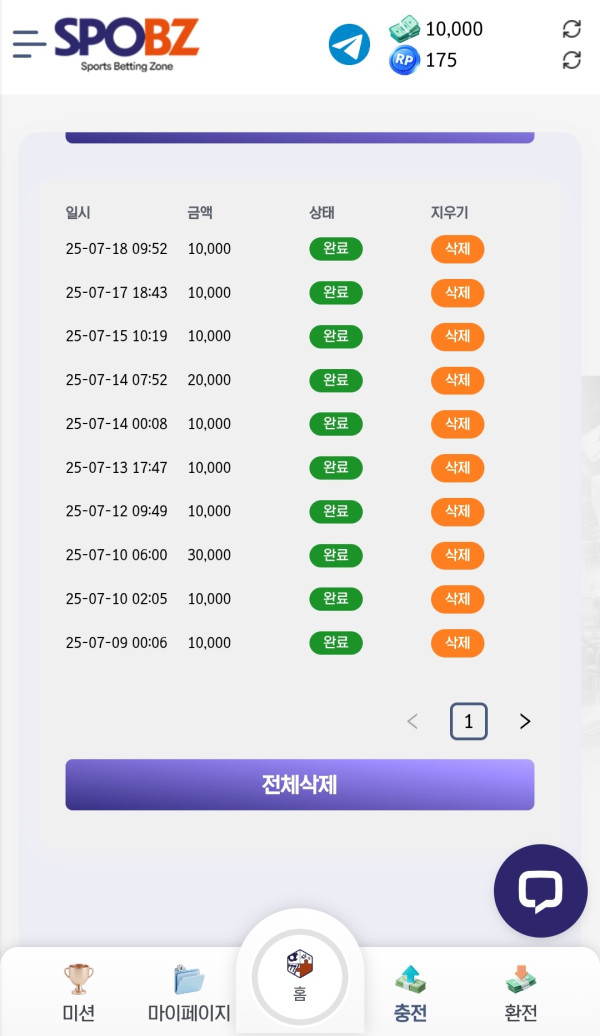Switch to the 미션 tab
Image resolution: width=600 pixels, height=1036 pixels.
coord(78,993)
